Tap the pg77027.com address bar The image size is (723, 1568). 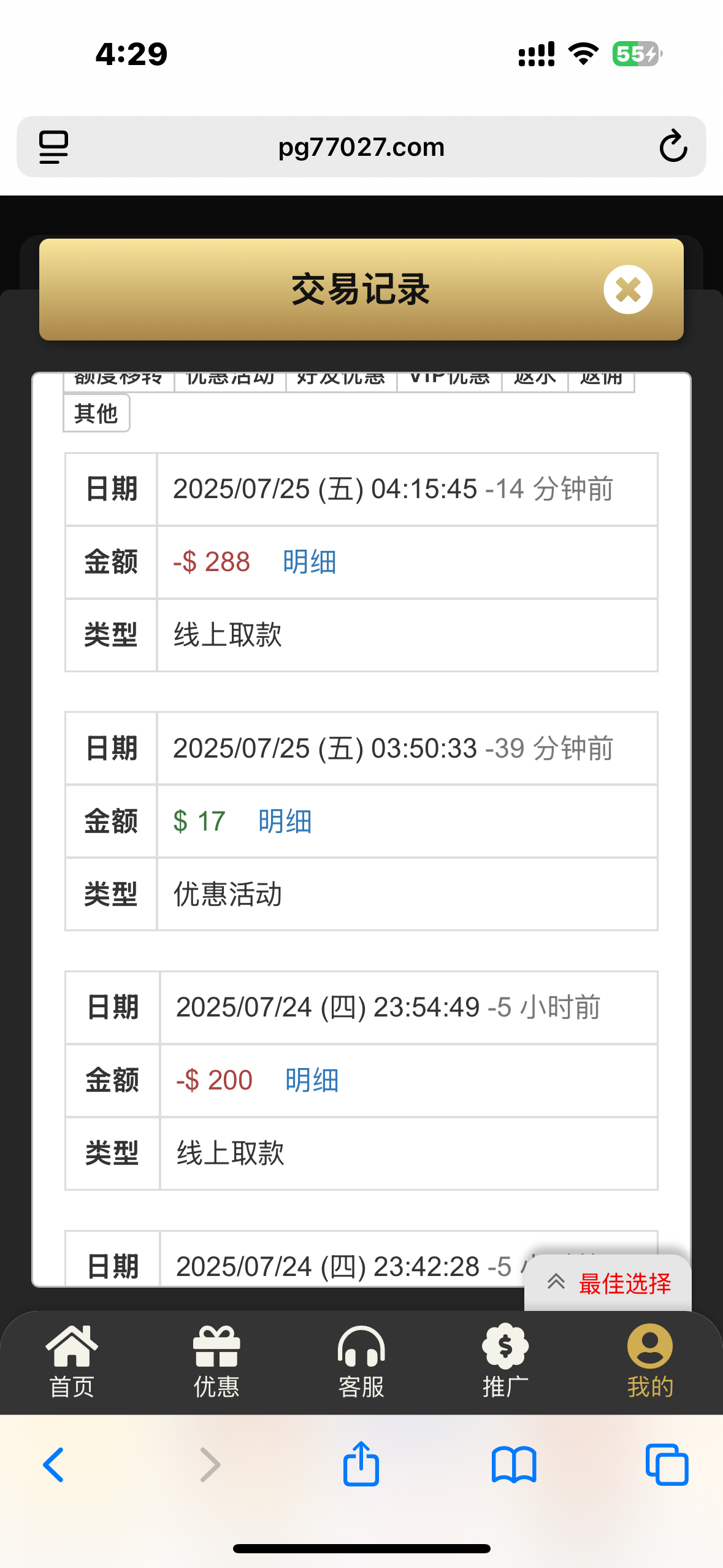pyautogui.click(x=361, y=147)
